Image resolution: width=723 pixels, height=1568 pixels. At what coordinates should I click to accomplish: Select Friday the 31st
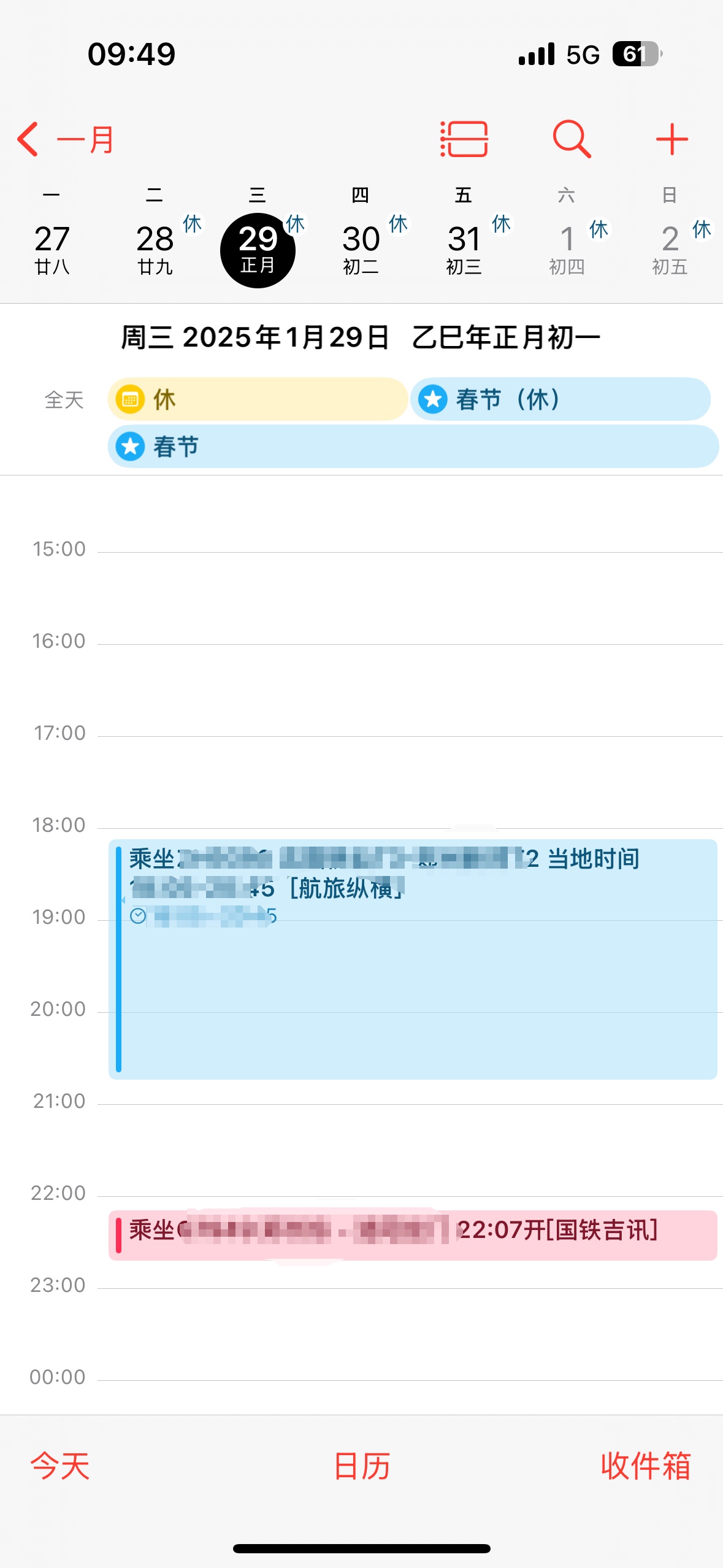(464, 248)
